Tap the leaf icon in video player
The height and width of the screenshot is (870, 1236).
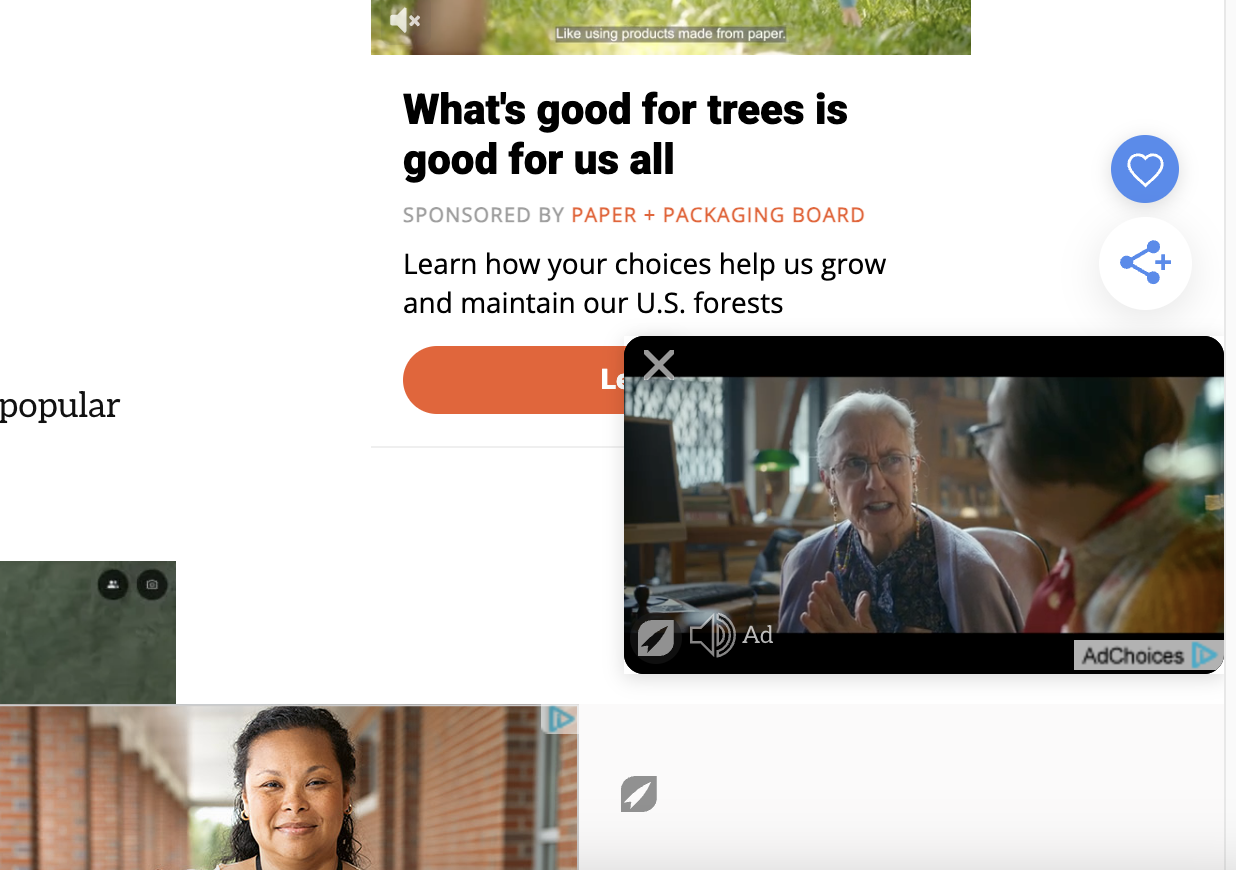656,637
